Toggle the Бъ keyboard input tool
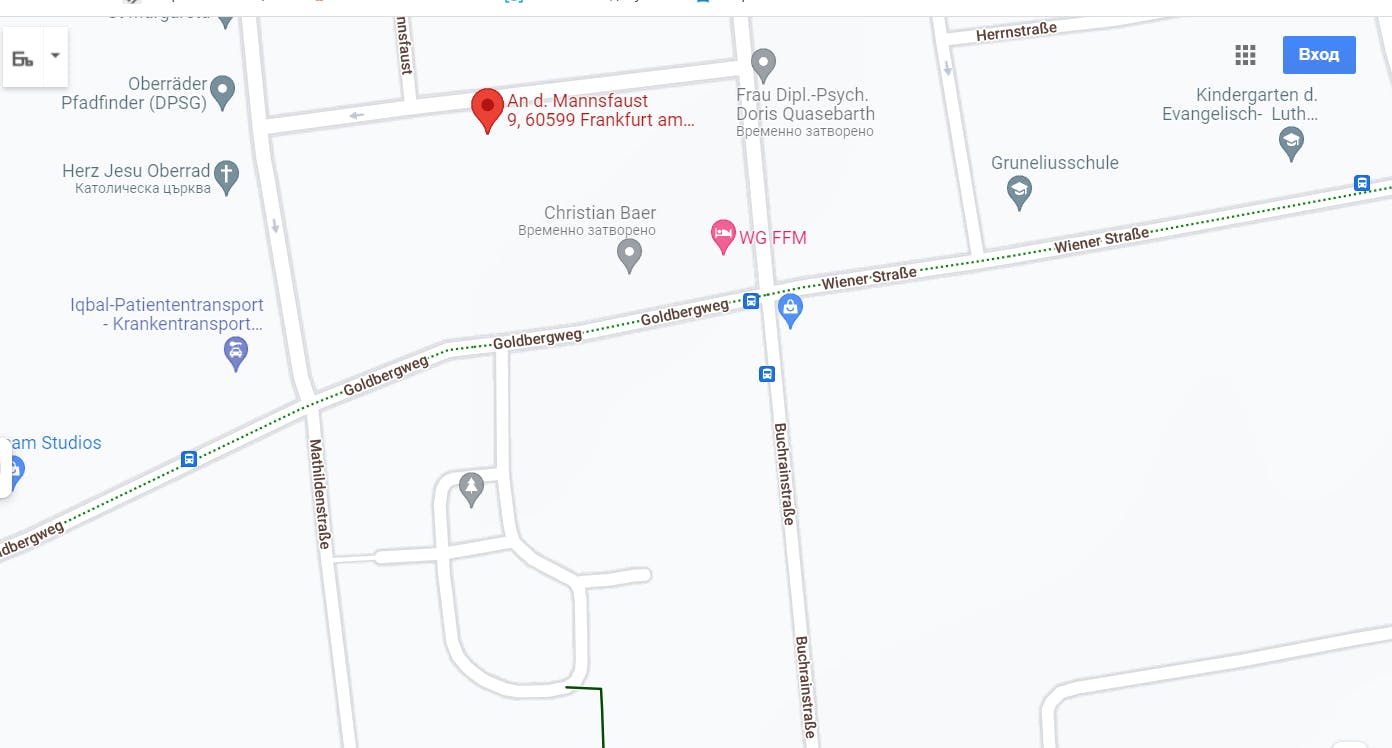Viewport: 1392px width, 748px height. 23,57
